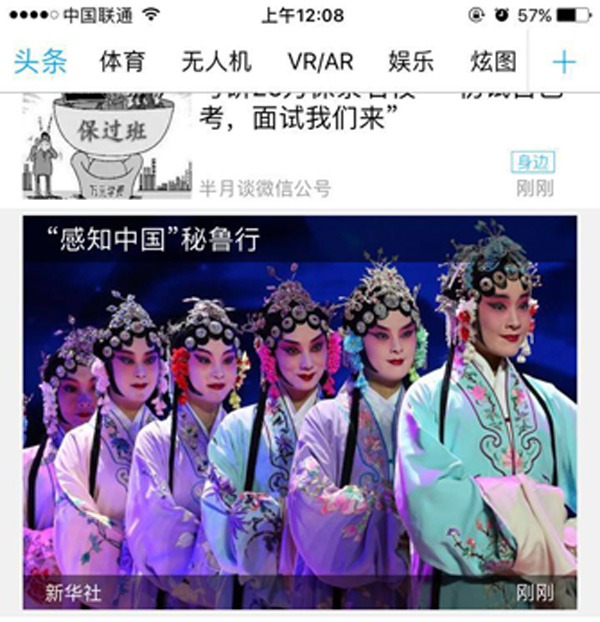Select the 无人机 tab

pos(216,62)
